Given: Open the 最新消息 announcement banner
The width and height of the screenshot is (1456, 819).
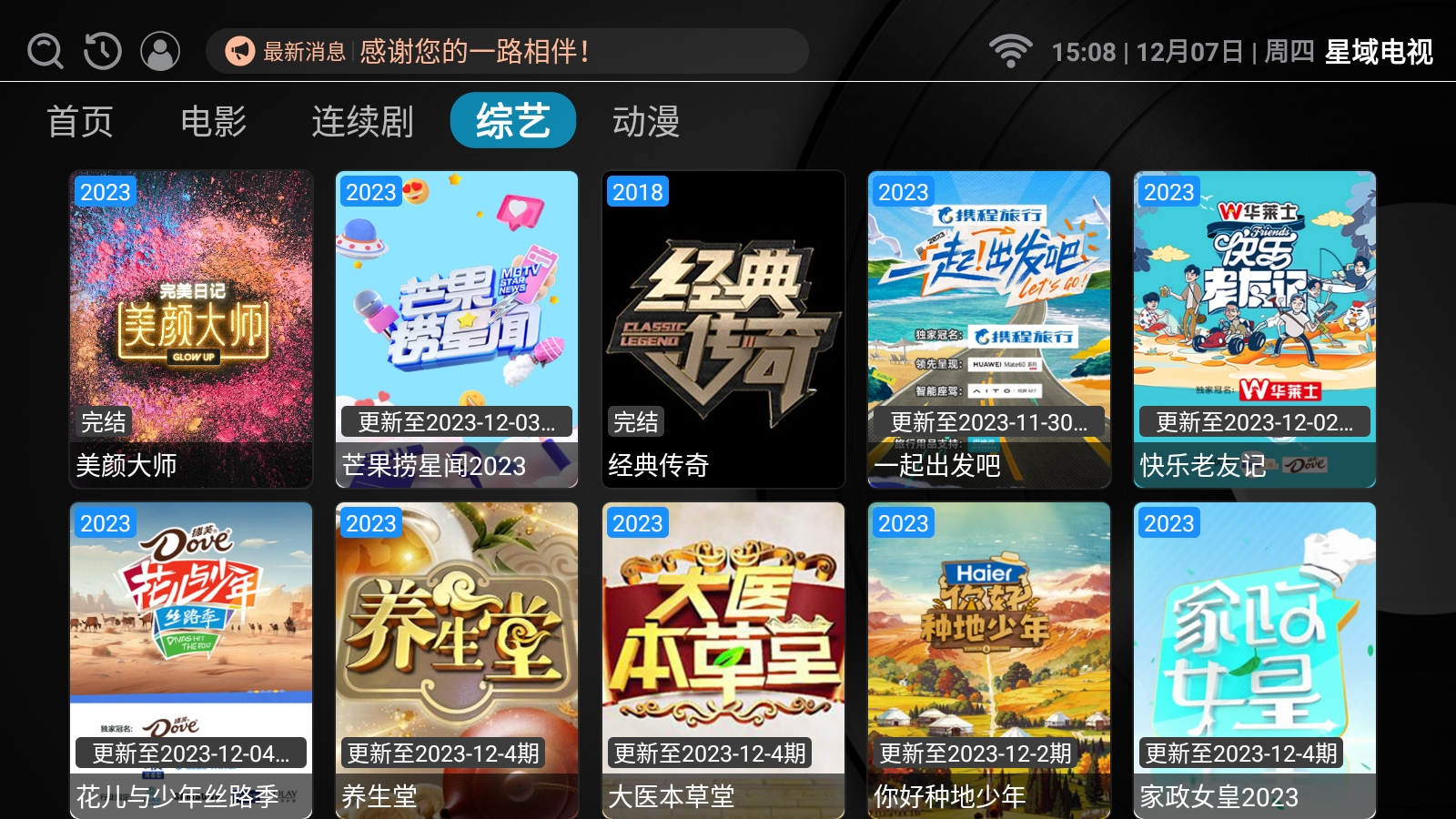Looking at the screenshot, I should (x=506, y=51).
